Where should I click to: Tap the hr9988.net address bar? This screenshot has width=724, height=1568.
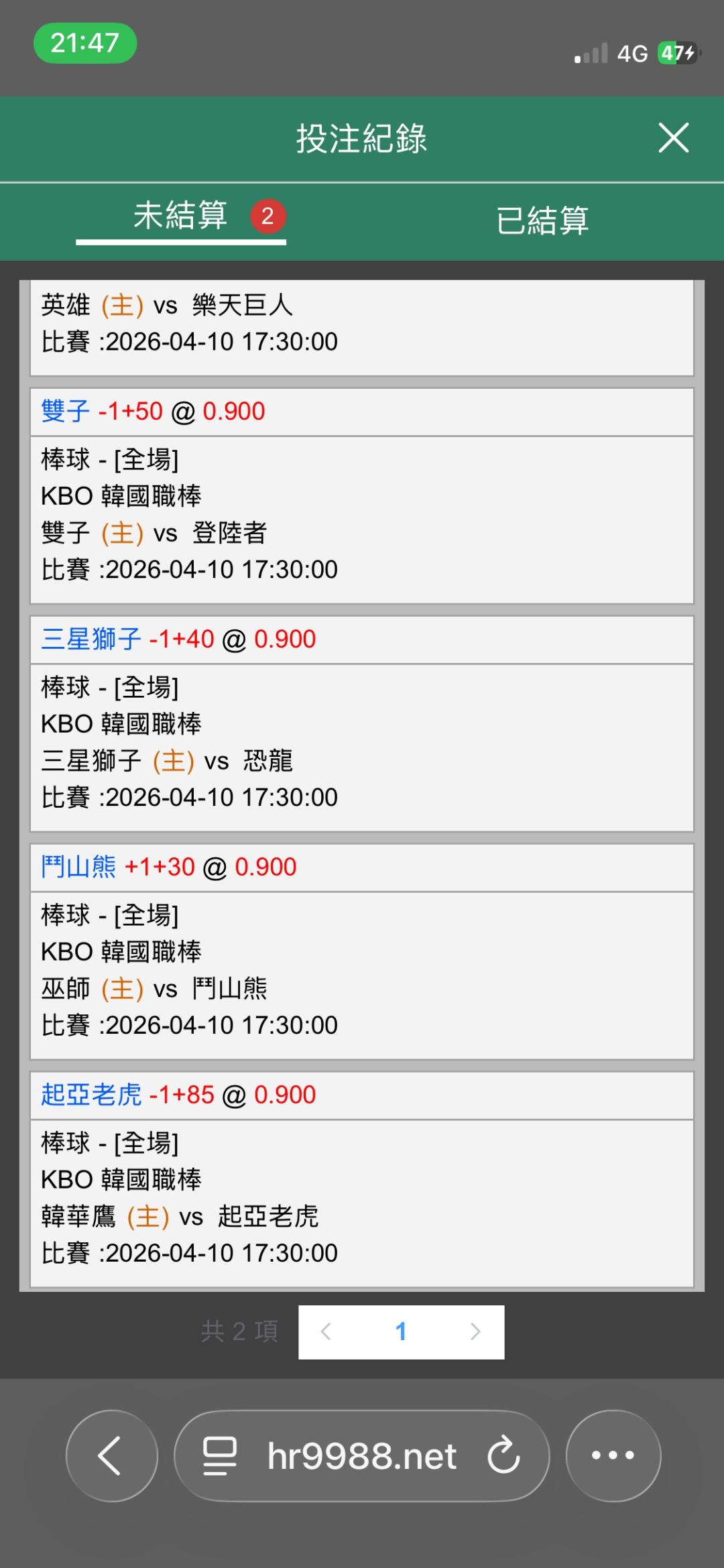[x=361, y=1455]
